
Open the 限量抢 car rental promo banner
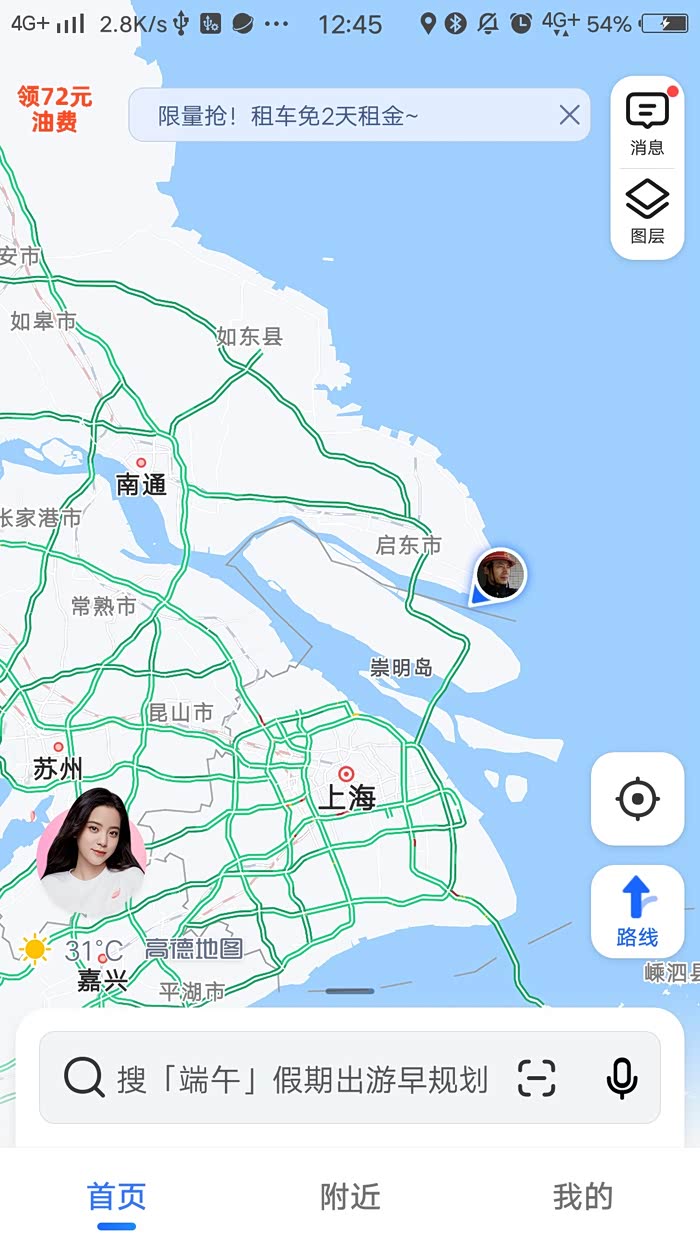[x=340, y=115]
